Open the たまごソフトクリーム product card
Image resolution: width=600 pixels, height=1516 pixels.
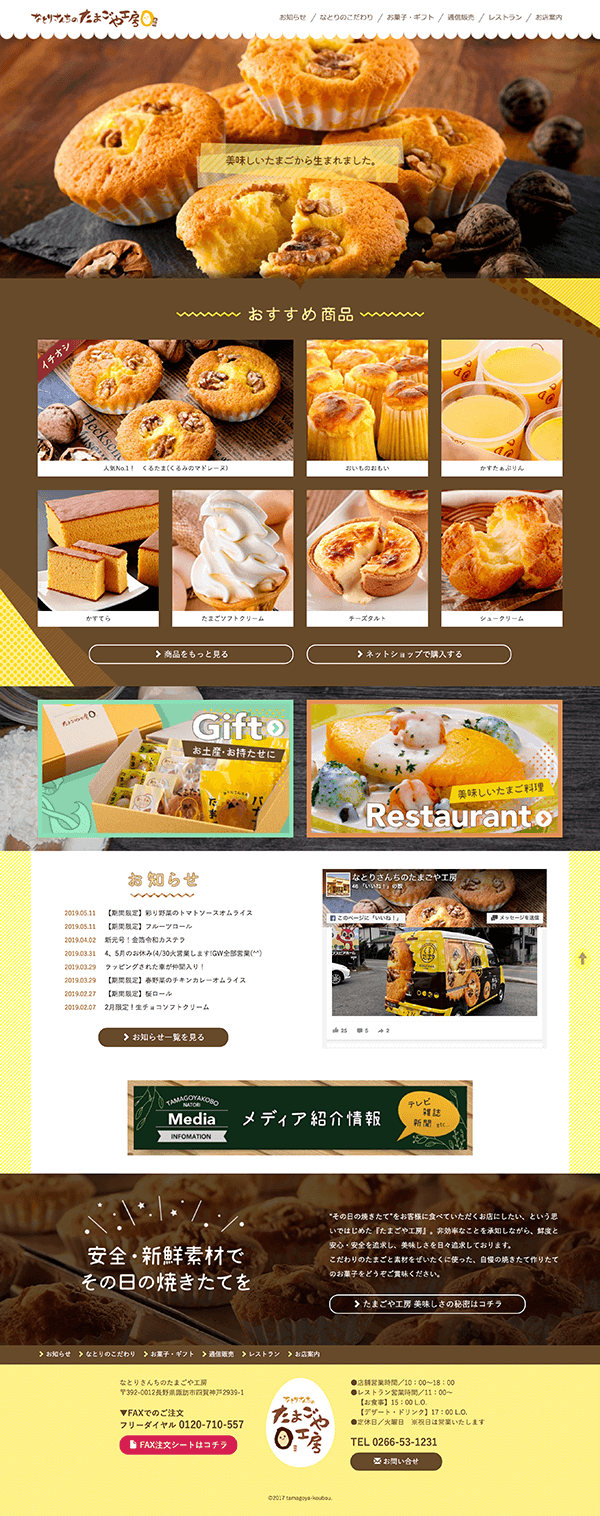232,557
